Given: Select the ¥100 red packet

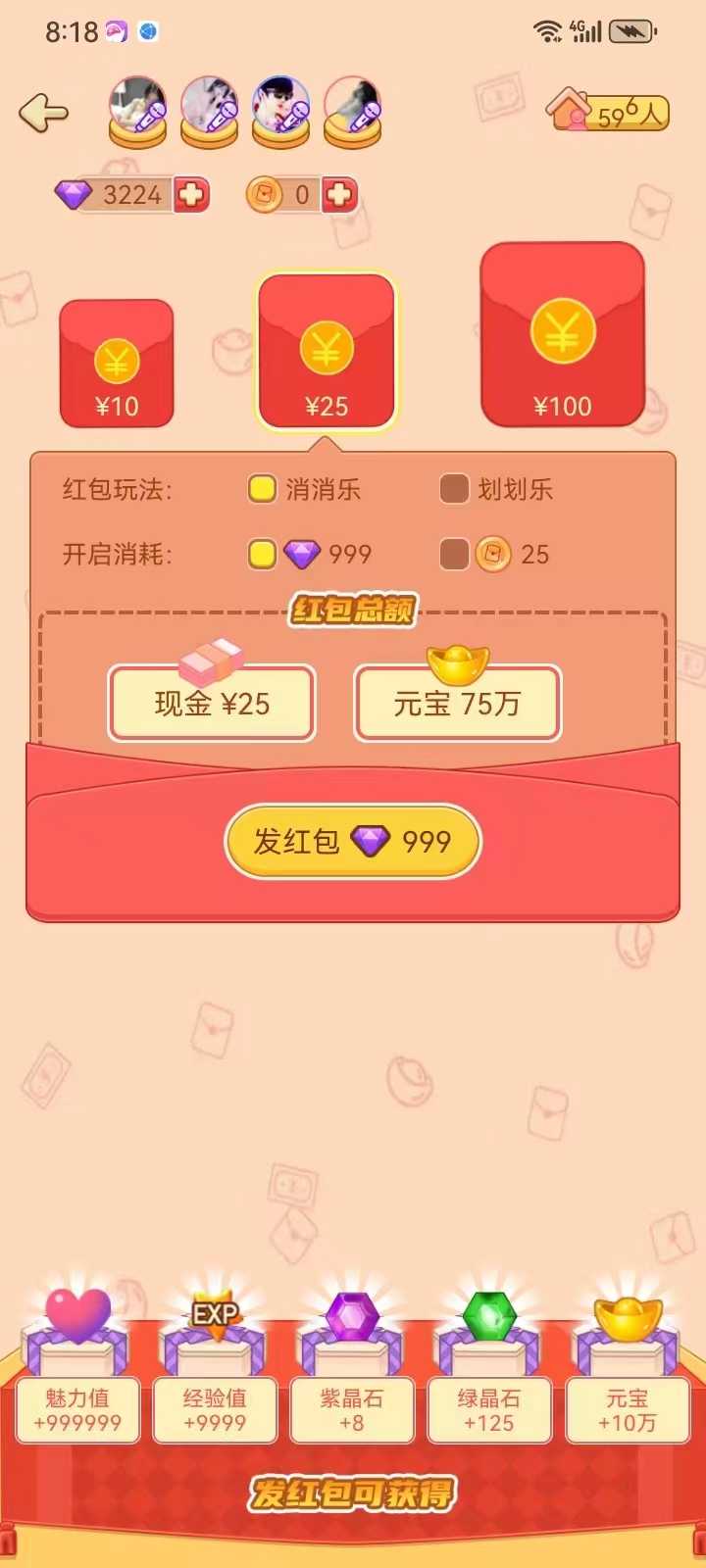Looking at the screenshot, I should pyautogui.click(x=562, y=335).
